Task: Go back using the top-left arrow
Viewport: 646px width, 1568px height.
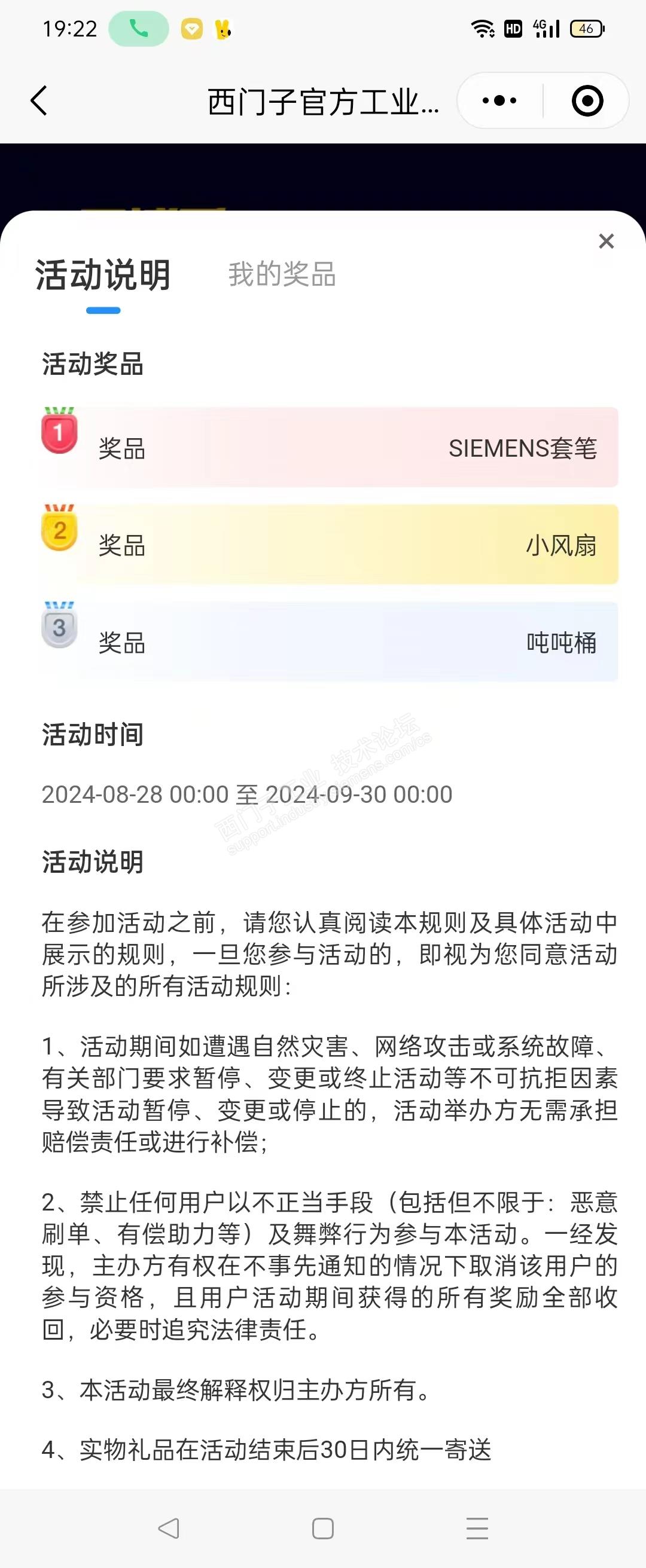Action: tap(39, 100)
